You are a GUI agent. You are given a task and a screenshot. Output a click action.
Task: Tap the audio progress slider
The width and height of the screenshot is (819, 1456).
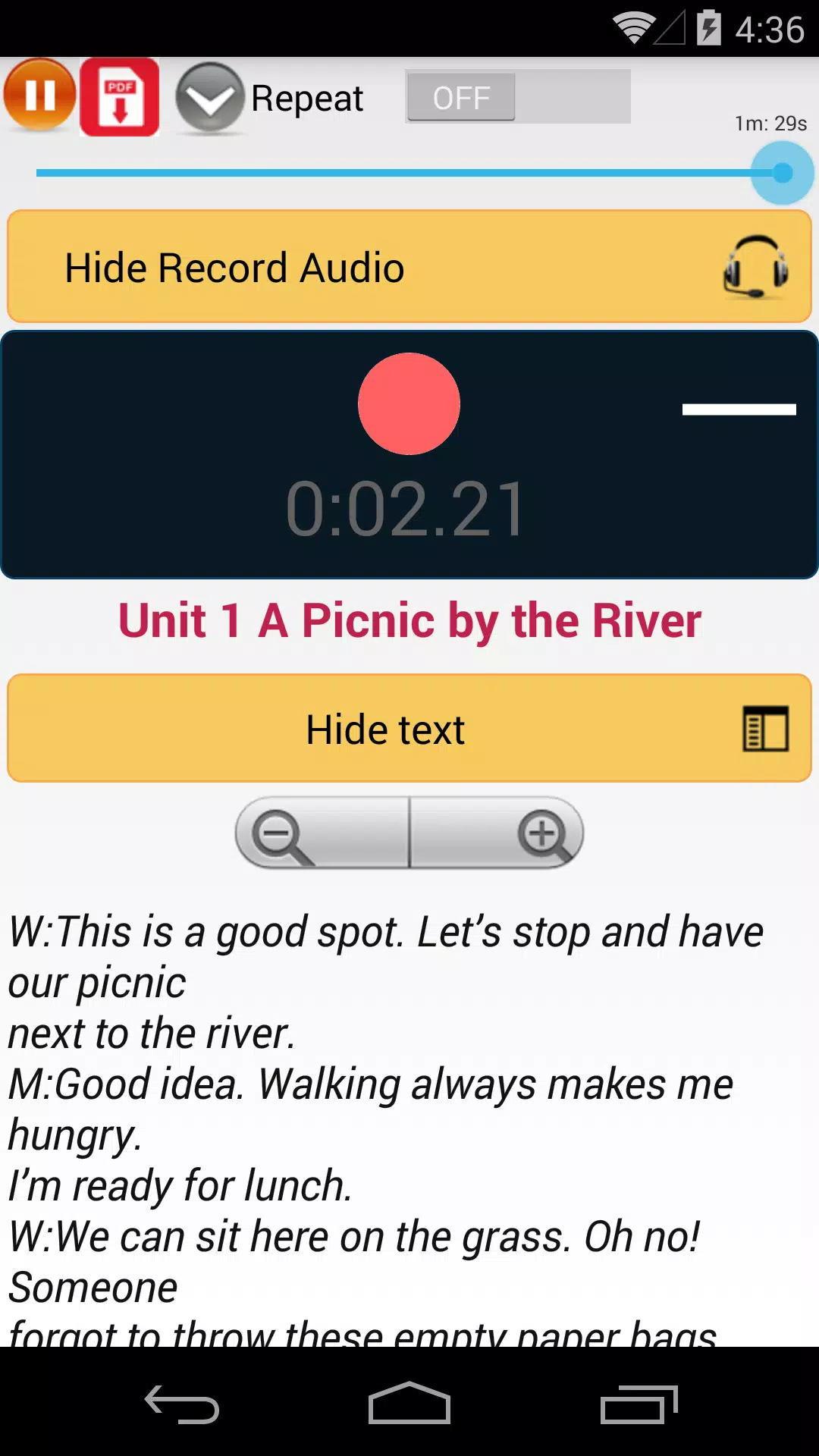point(394,173)
